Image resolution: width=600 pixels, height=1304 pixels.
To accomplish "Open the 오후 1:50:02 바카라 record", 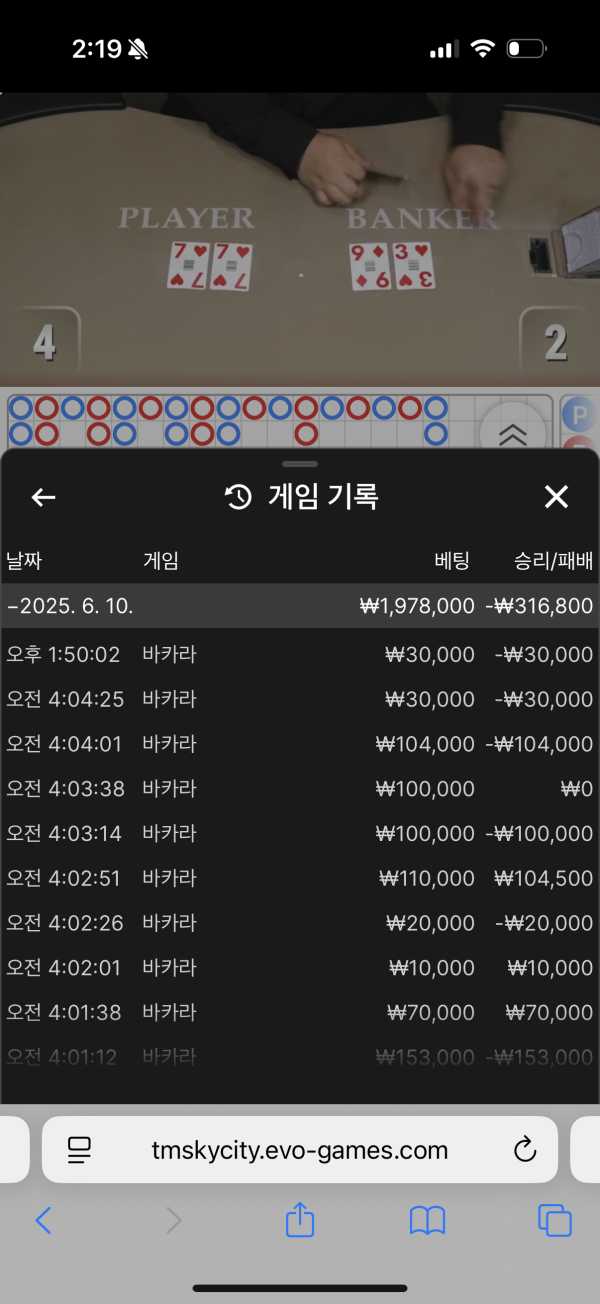I will click(300, 654).
